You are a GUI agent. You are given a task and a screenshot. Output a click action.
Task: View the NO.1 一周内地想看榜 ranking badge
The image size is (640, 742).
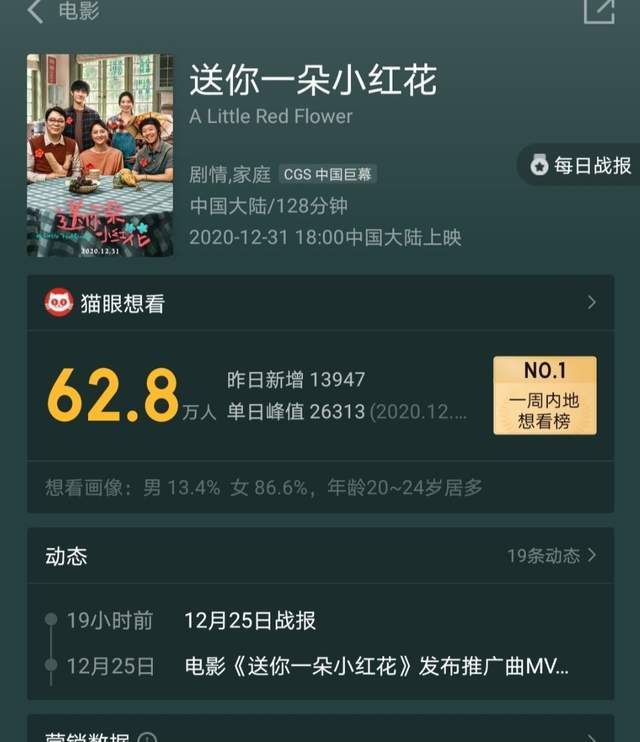[544, 396]
